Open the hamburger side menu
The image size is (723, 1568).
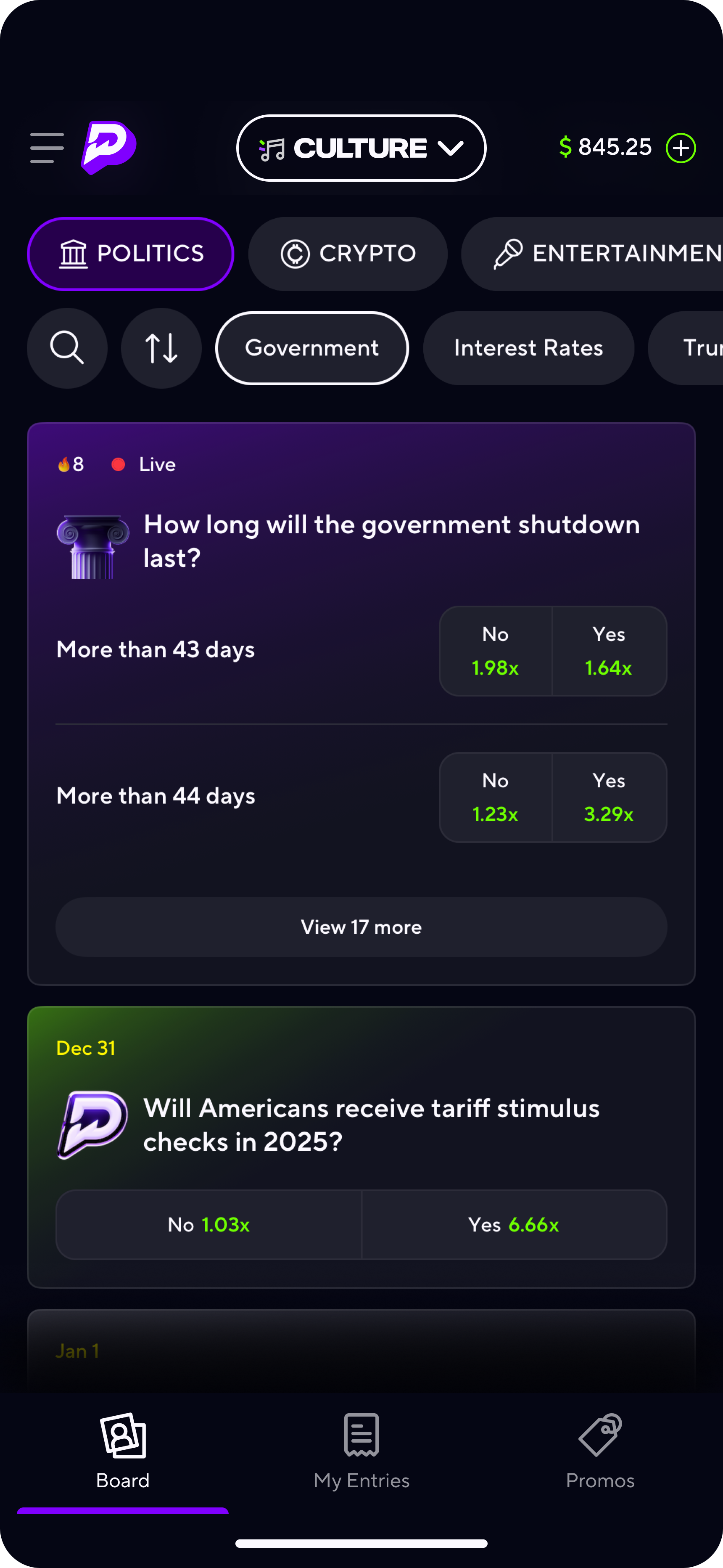47,148
